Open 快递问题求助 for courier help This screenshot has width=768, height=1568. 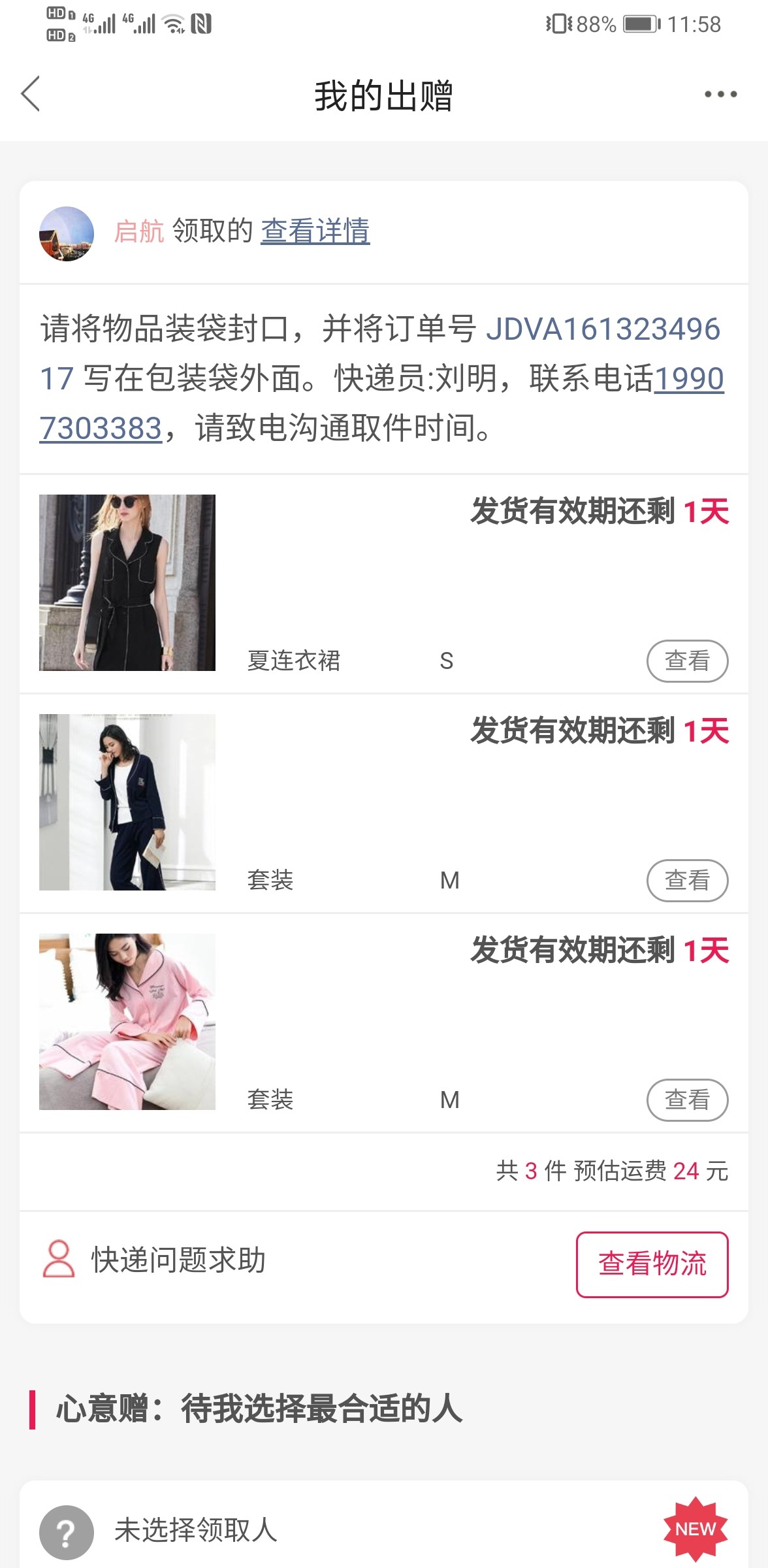[x=155, y=1260]
